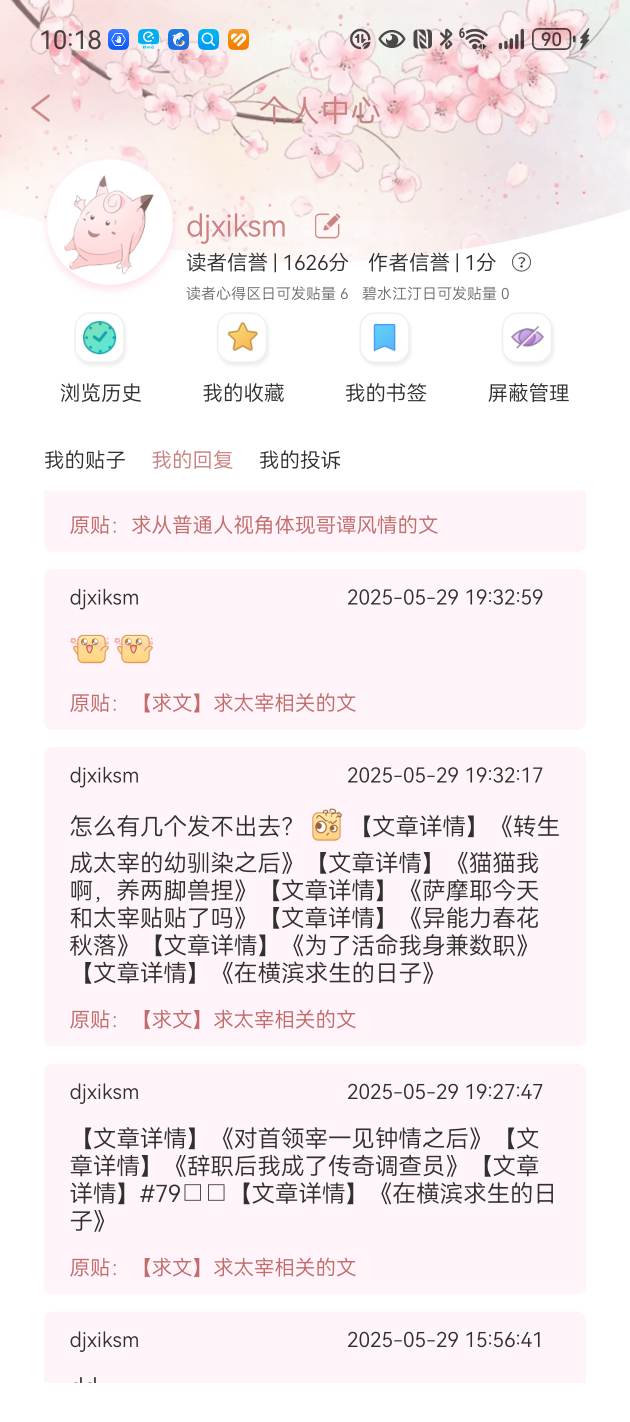Image resolution: width=630 pixels, height=1422 pixels.
Task: Open original post link under the 19:32:17 reply
Action: pyautogui.click(x=246, y=1020)
